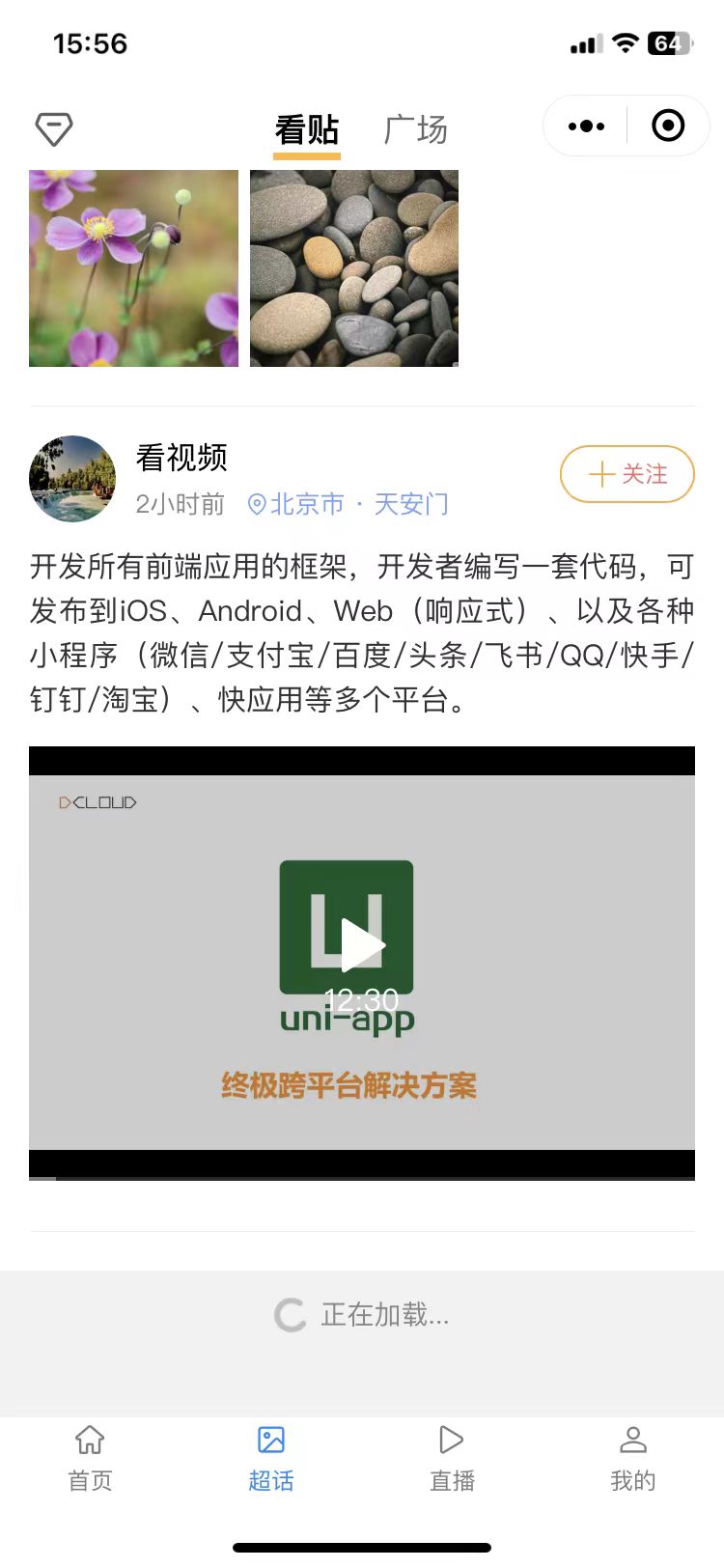The width and height of the screenshot is (724, 1568).
Task: Tap the Wi-Fi indicator in status bar
Action: (625, 42)
